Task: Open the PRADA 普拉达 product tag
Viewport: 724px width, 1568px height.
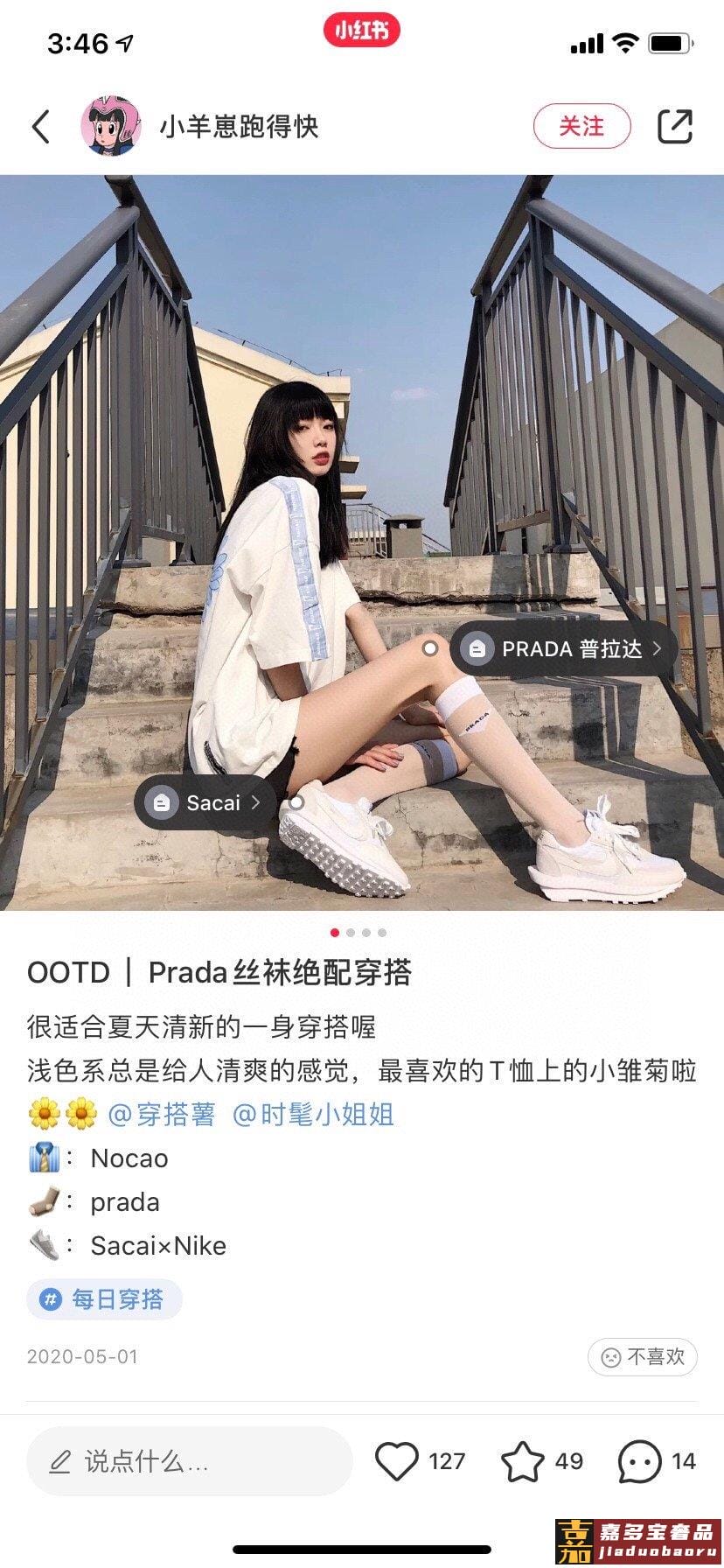Action: pyautogui.click(x=564, y=649)
